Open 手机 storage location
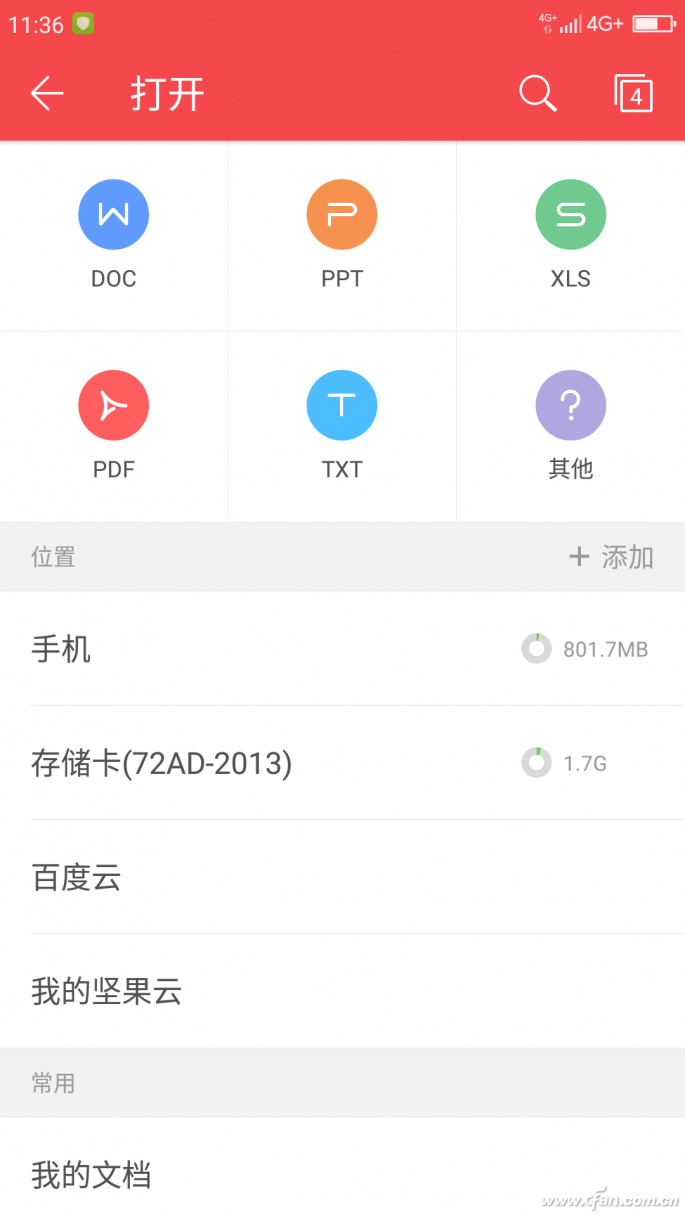The width and height of the screenshot is (685, 1217). (x=342, y=649)
